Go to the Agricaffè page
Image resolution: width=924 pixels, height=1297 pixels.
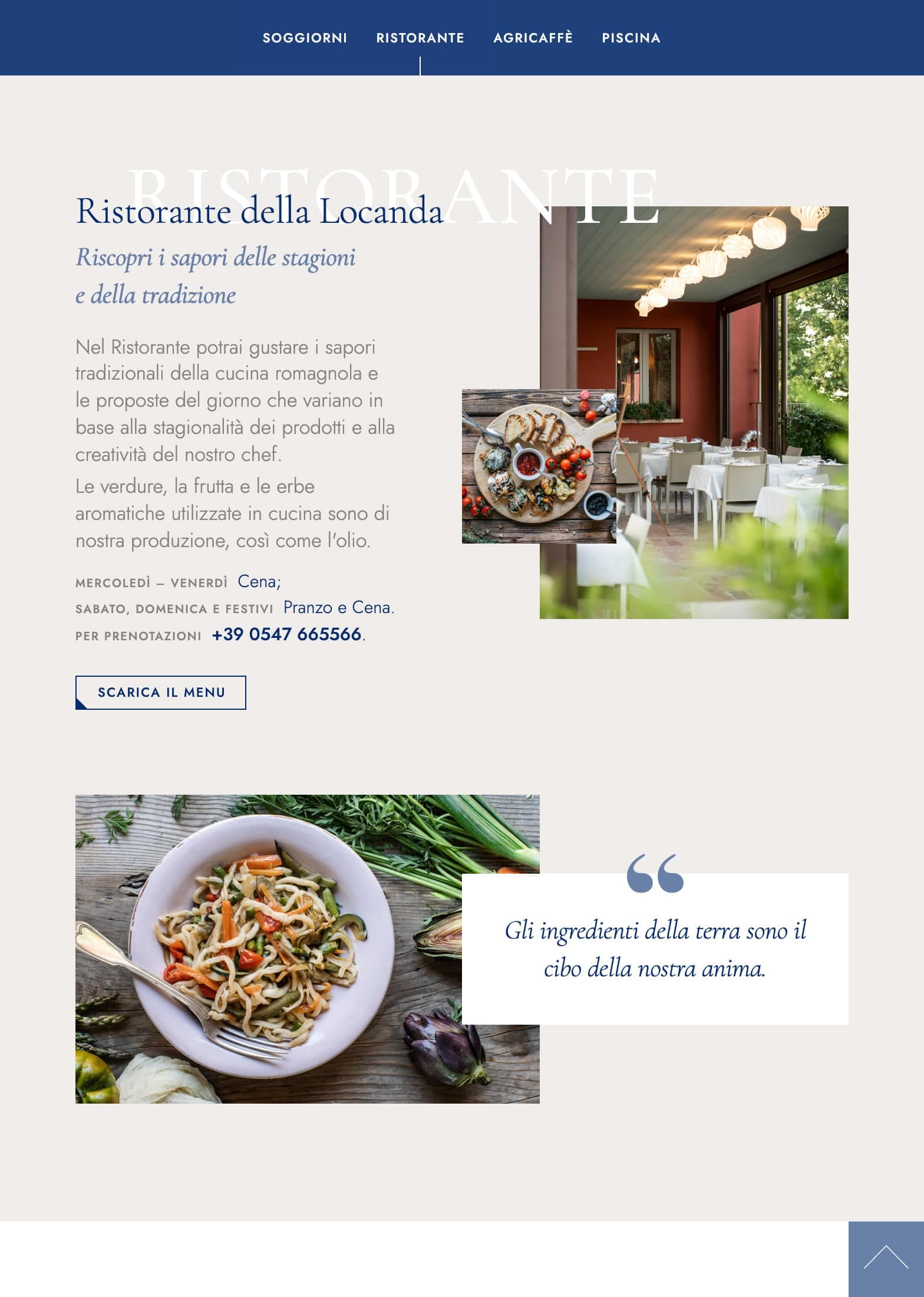pos(533,38)
